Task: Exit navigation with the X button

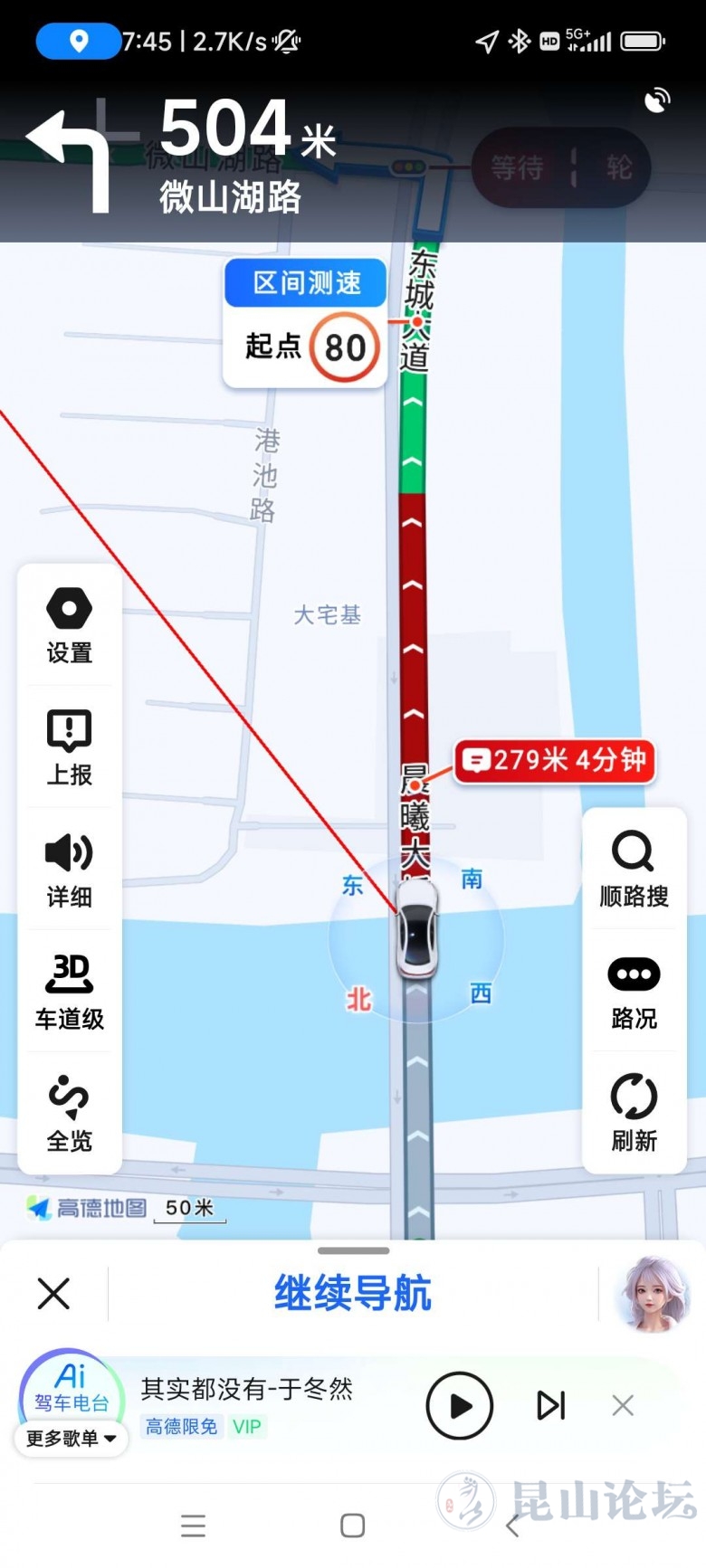Action: (53, 1293)
